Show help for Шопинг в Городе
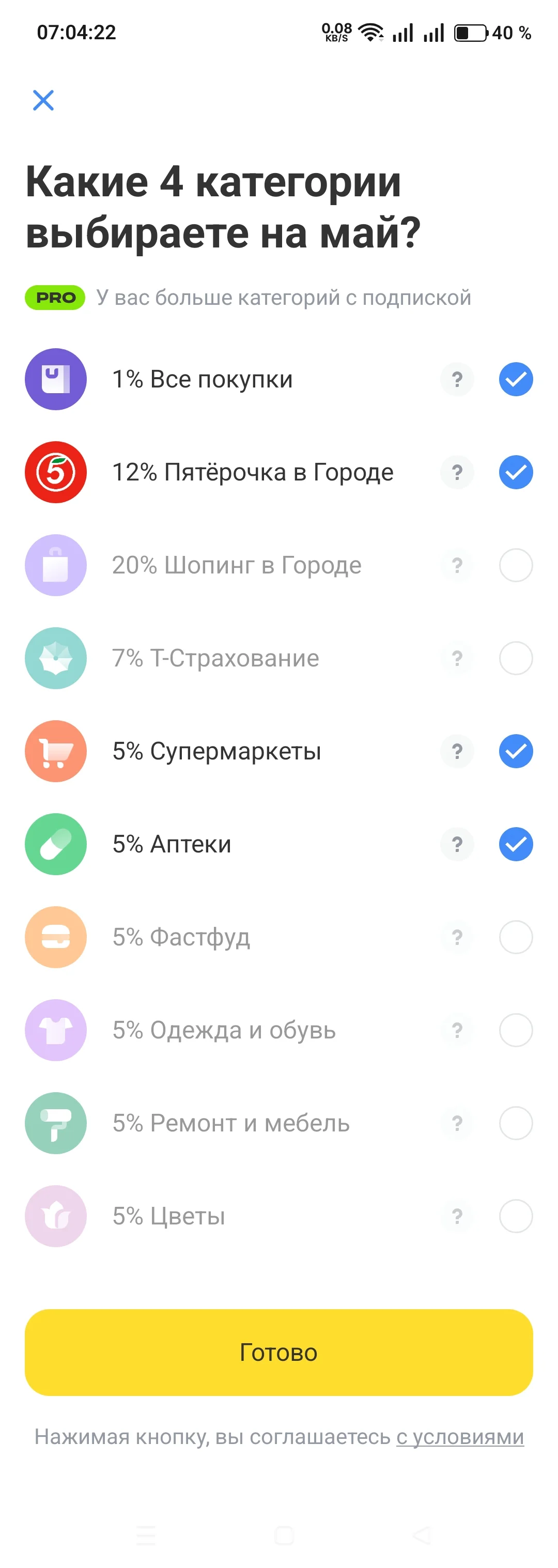The image size is (558, 1568). pyautogui.click(x=457, y=566)
